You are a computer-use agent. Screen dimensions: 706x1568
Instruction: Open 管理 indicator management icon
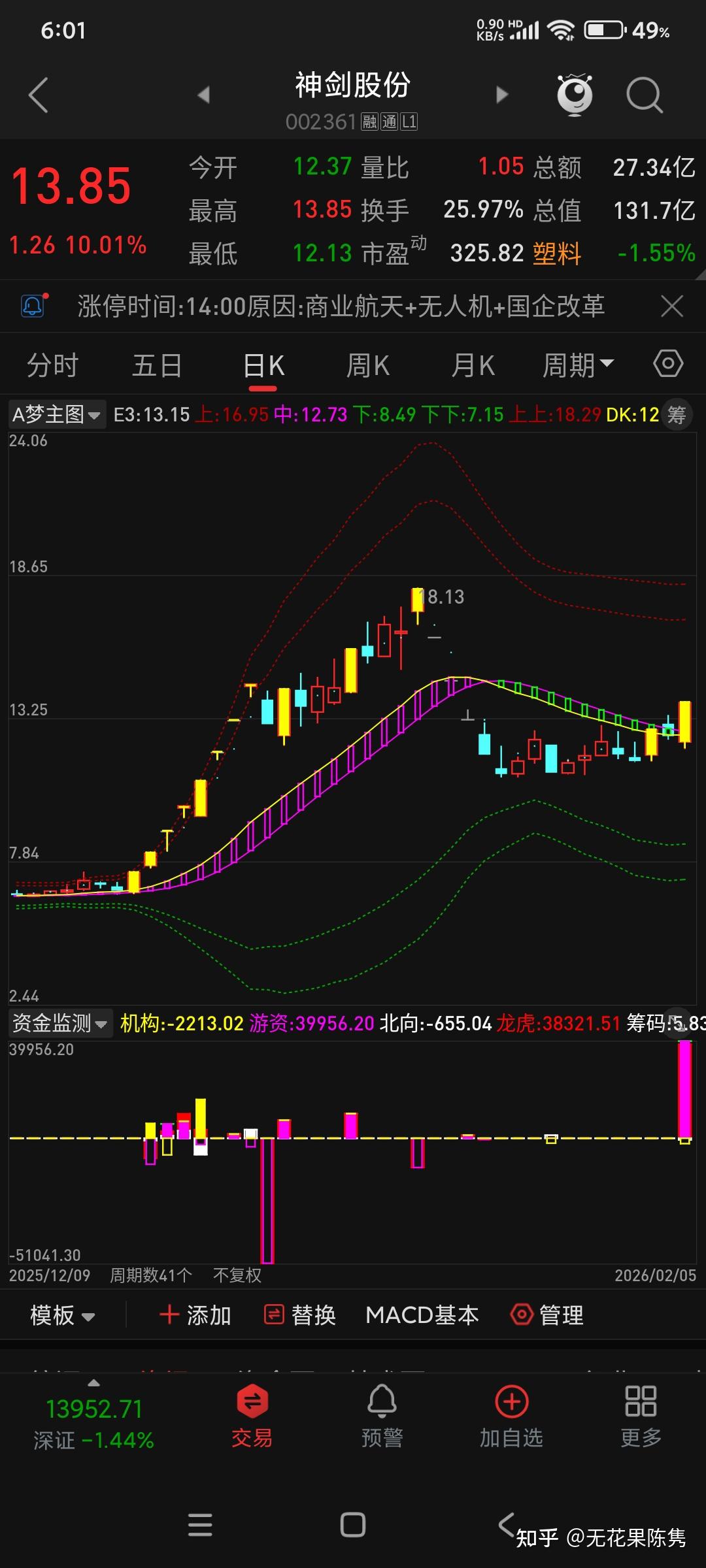click(548, 1315)
